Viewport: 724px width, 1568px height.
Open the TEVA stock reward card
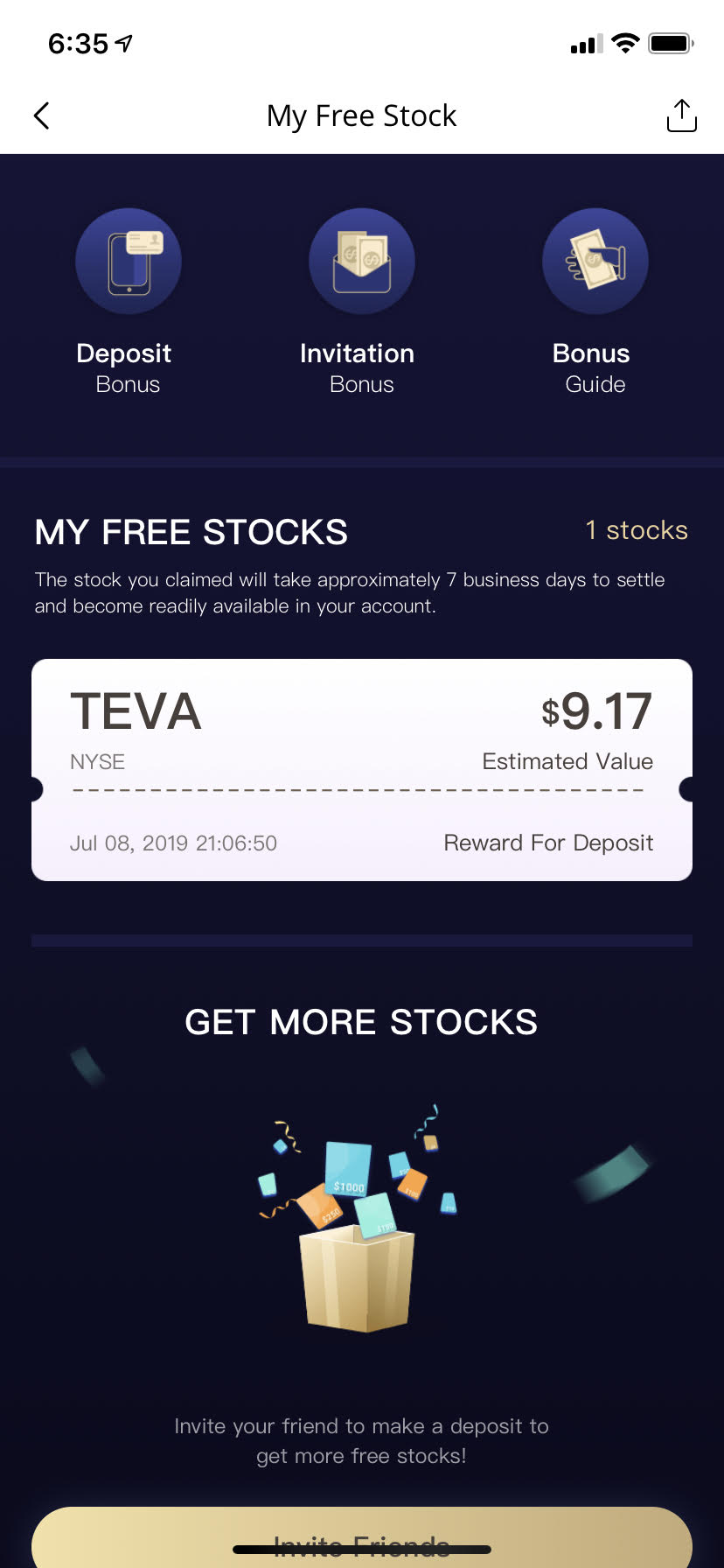[x=361, y=770]
